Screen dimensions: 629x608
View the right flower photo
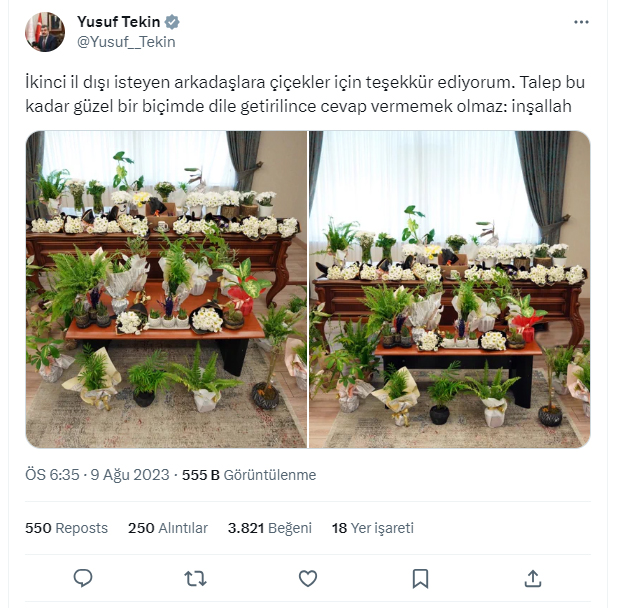coord(449,288)
